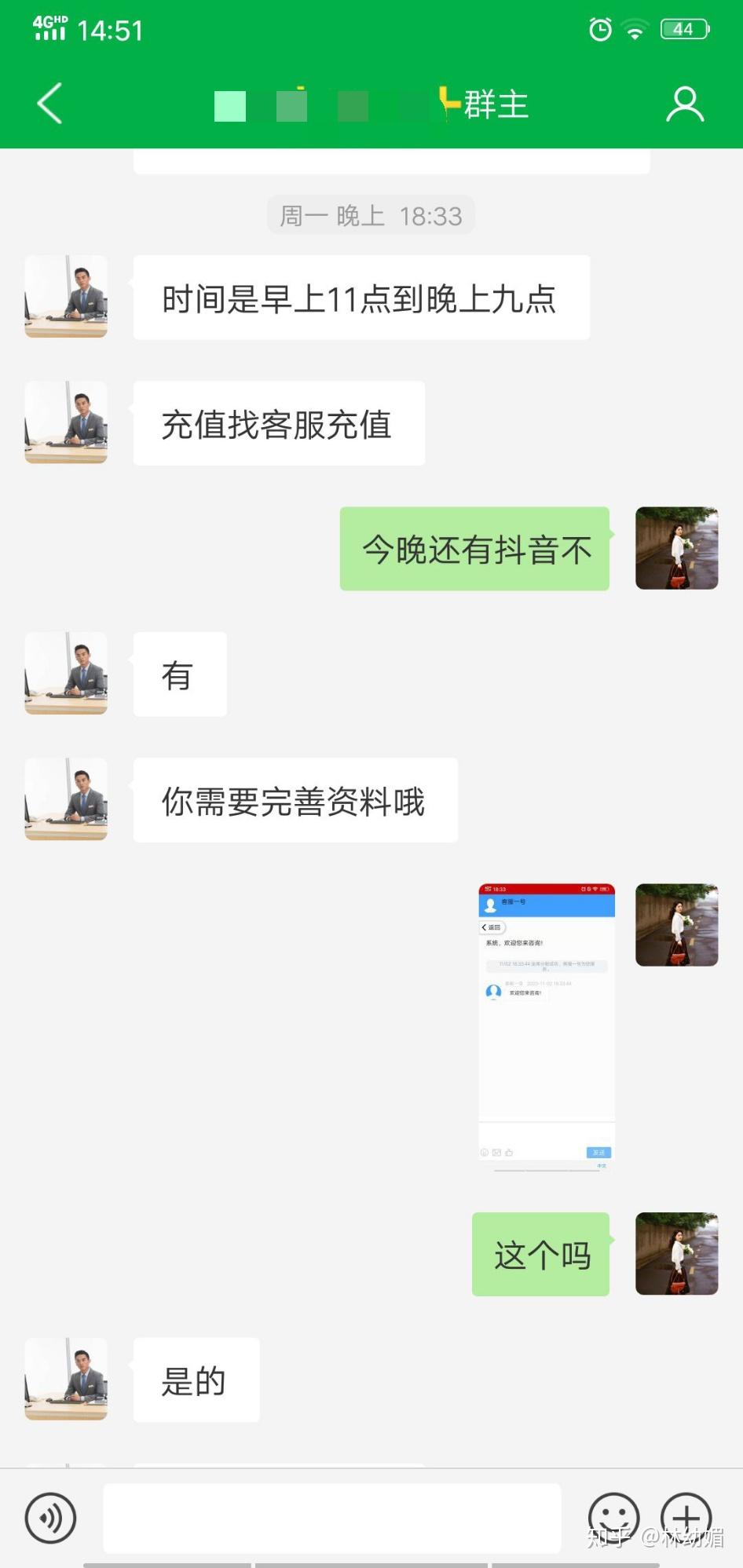This screenshot has height=1568, width=743.
Task: Tap the reply bubble 有
Action: click(x=179, y=674)
